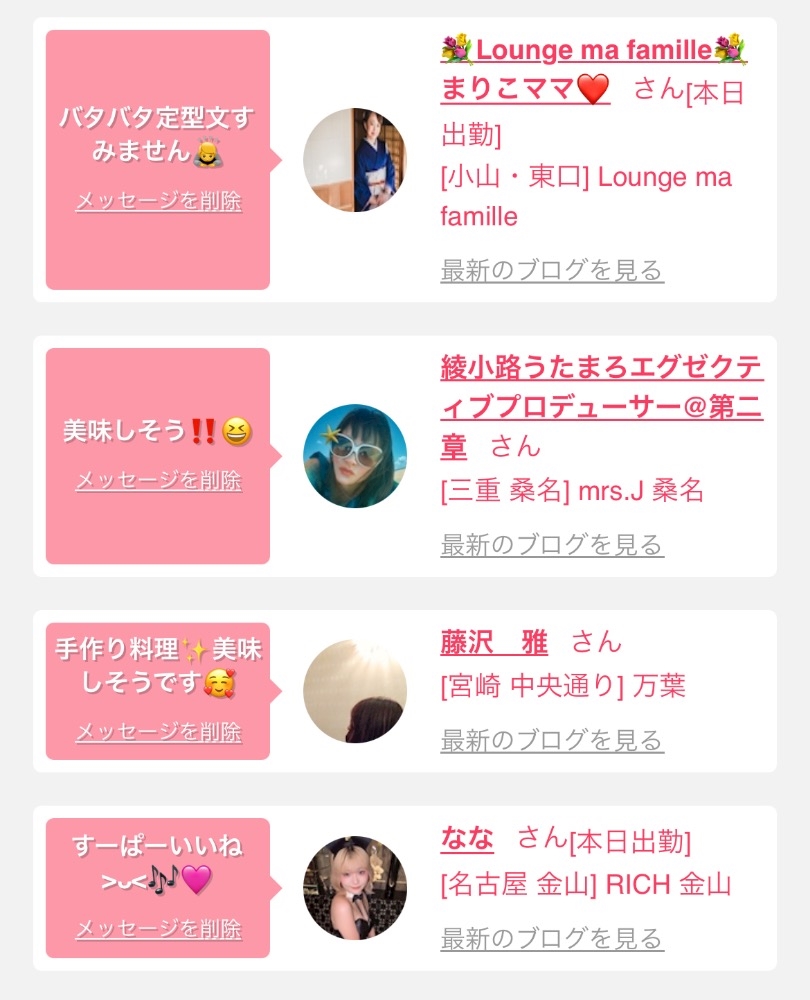Tap なな's profile photo

(x=355, y=888)
